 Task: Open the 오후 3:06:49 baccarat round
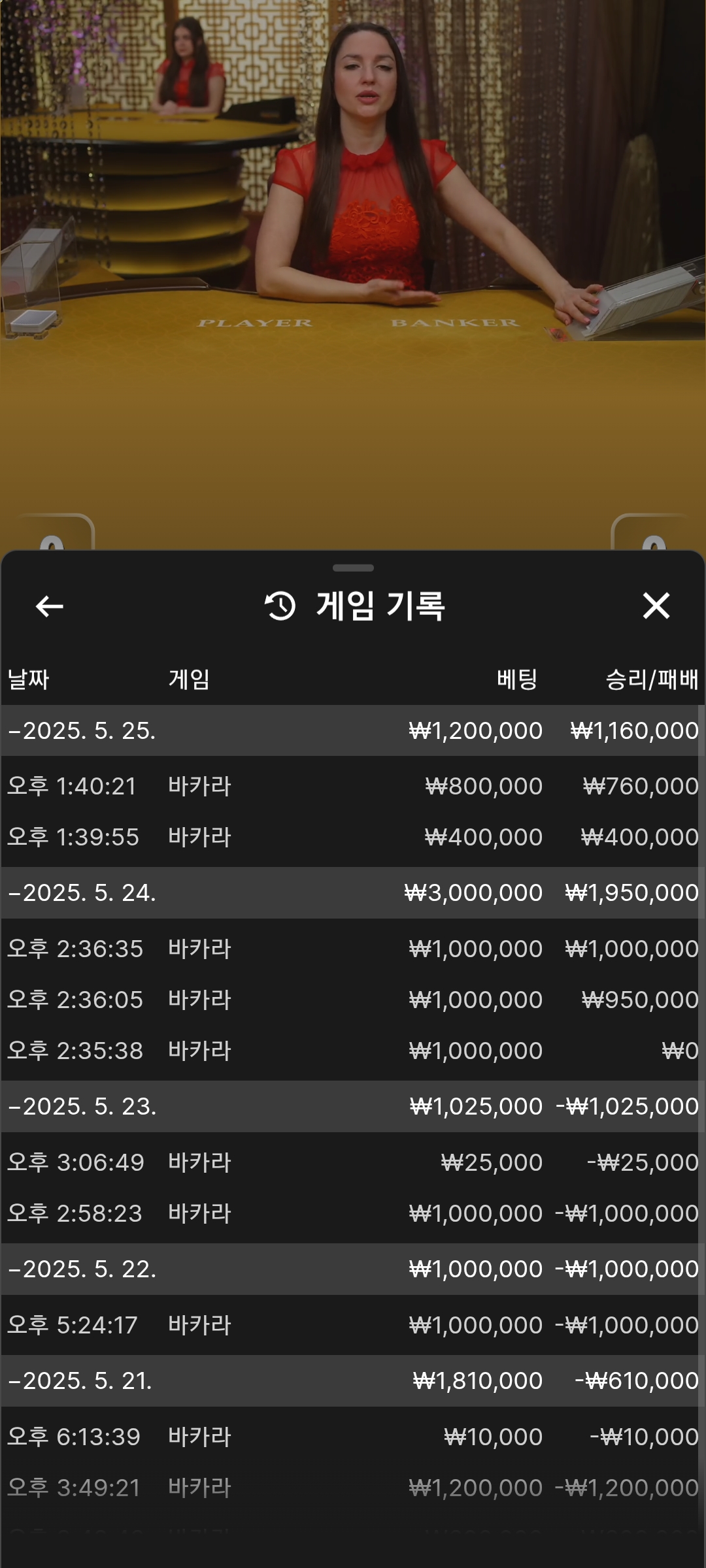[x=353, y=1162]
